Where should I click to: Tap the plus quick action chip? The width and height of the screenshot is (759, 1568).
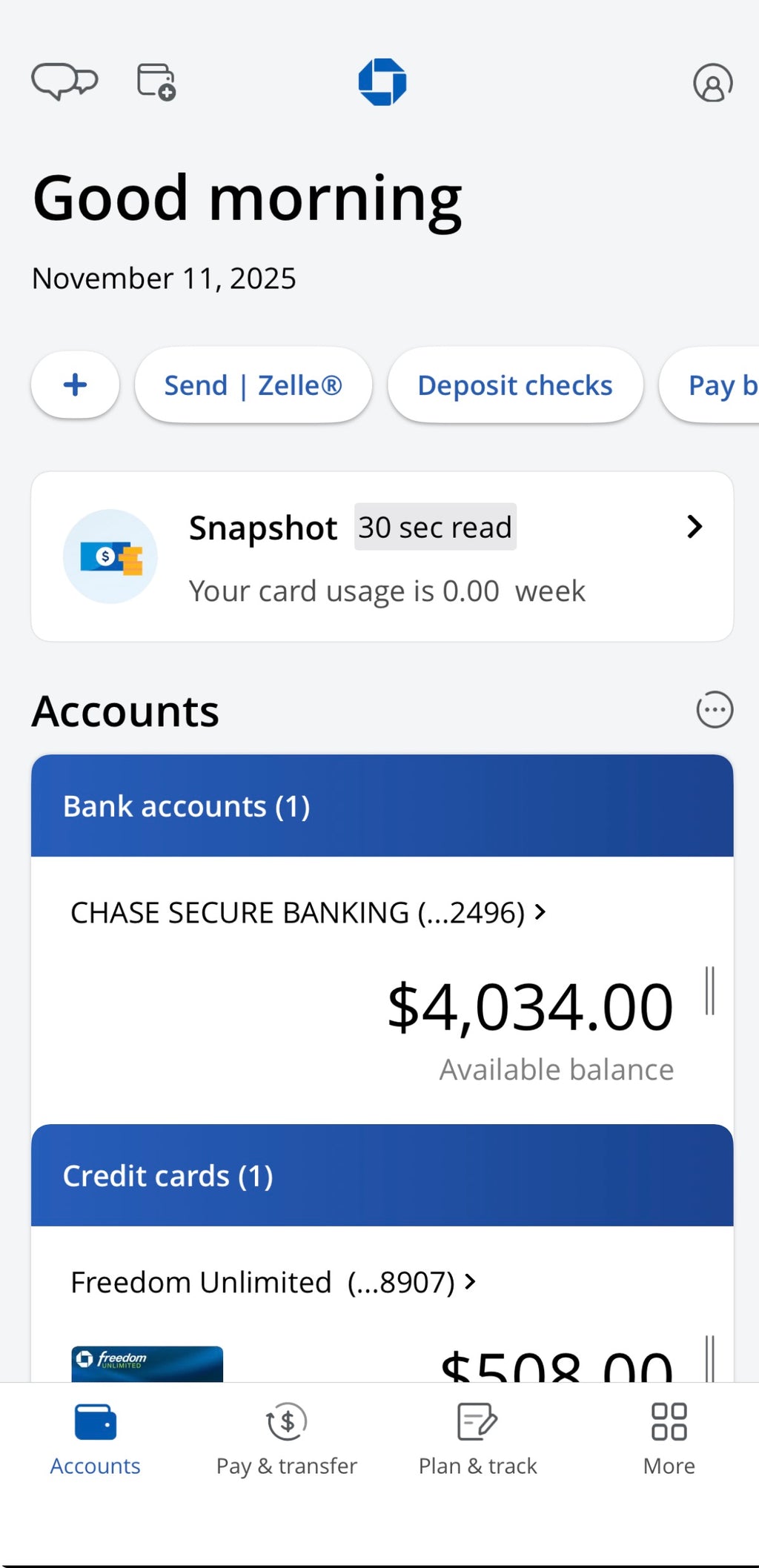pyautogui.click(x=75, y=385)
